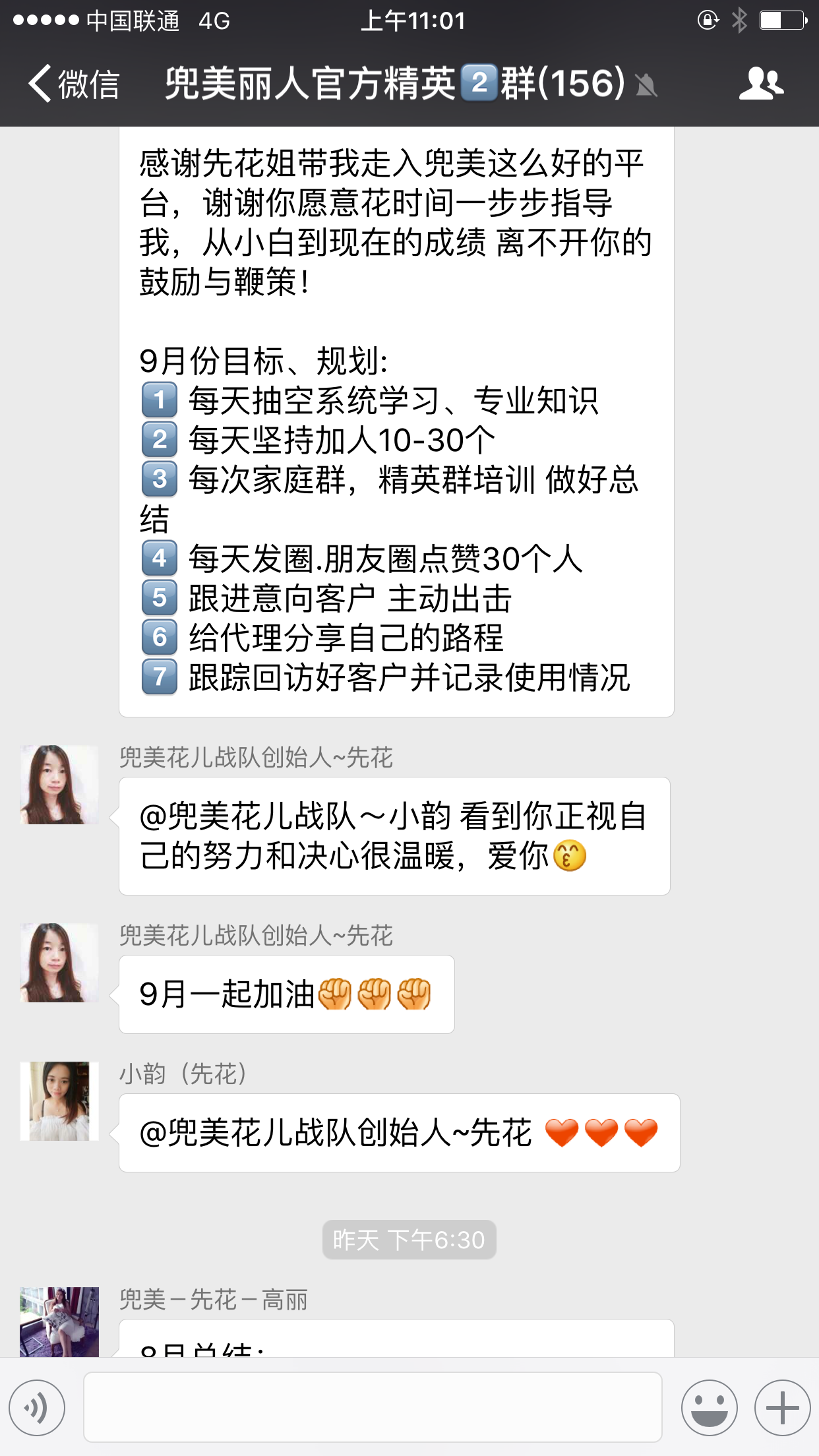The height and width of the screenshot is (1456, 819).
Task: Open the plus attachment menu
Action: coord(782,1407)
